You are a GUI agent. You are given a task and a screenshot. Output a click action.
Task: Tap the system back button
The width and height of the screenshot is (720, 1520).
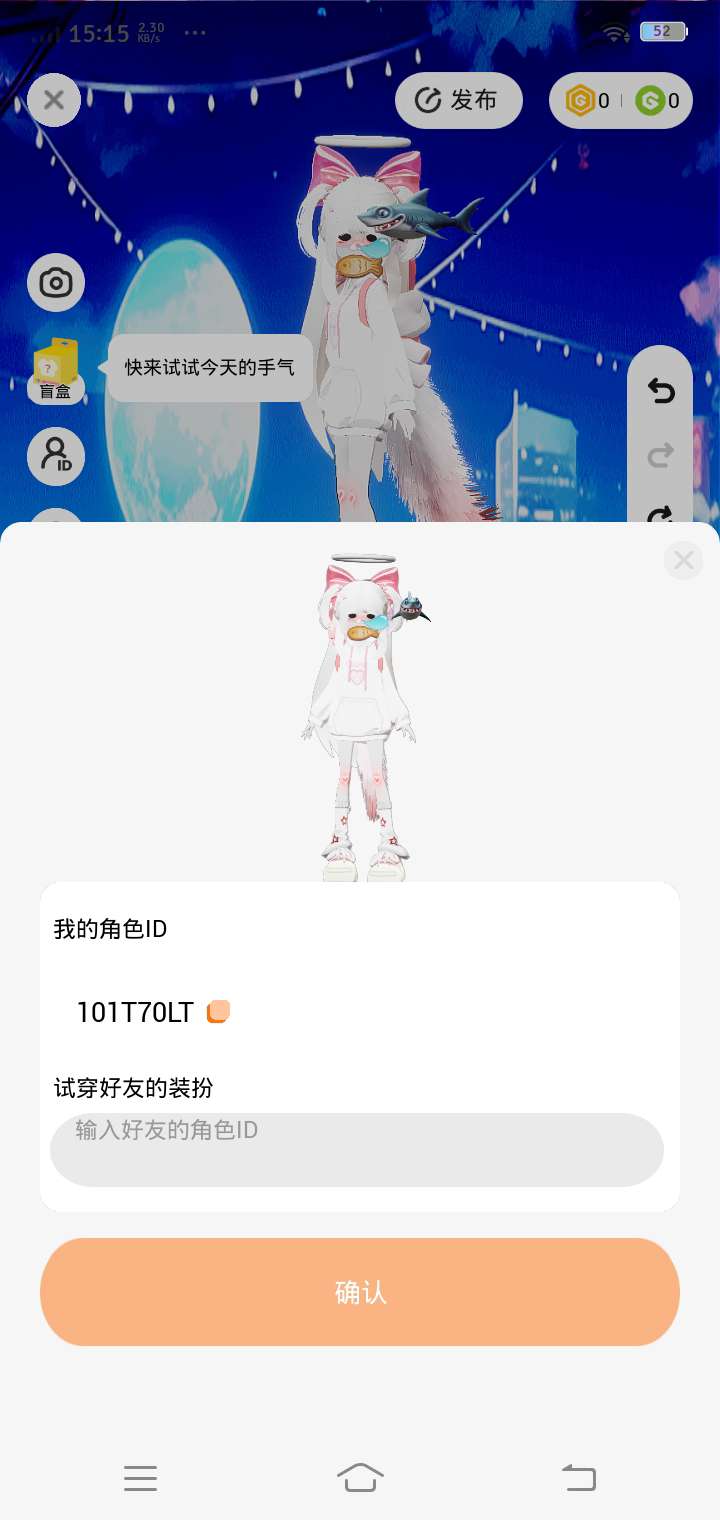578,1477
